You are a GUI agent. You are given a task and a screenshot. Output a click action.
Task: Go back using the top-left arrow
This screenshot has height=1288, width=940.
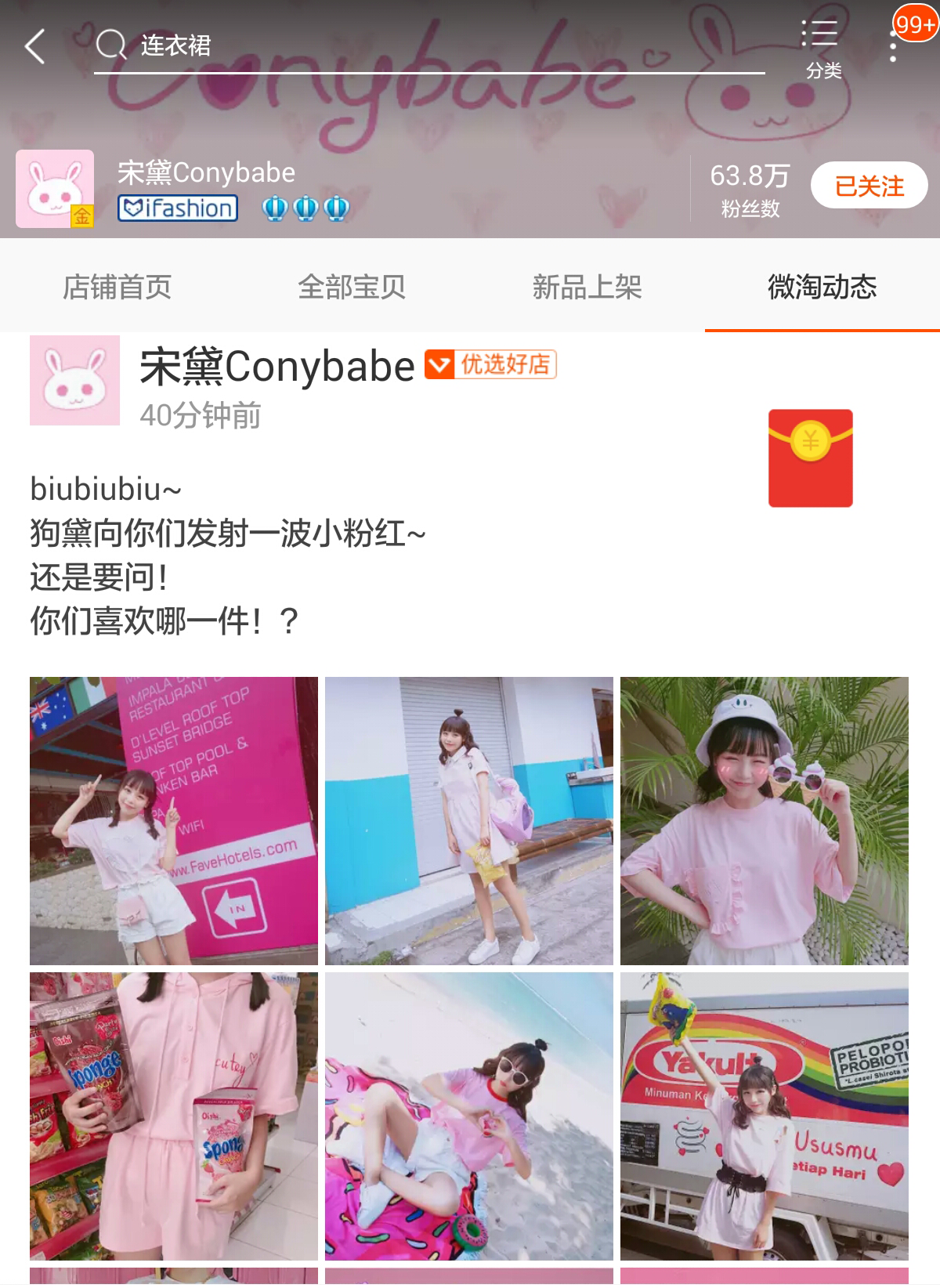pyautogui.click(x=35, y=47)
